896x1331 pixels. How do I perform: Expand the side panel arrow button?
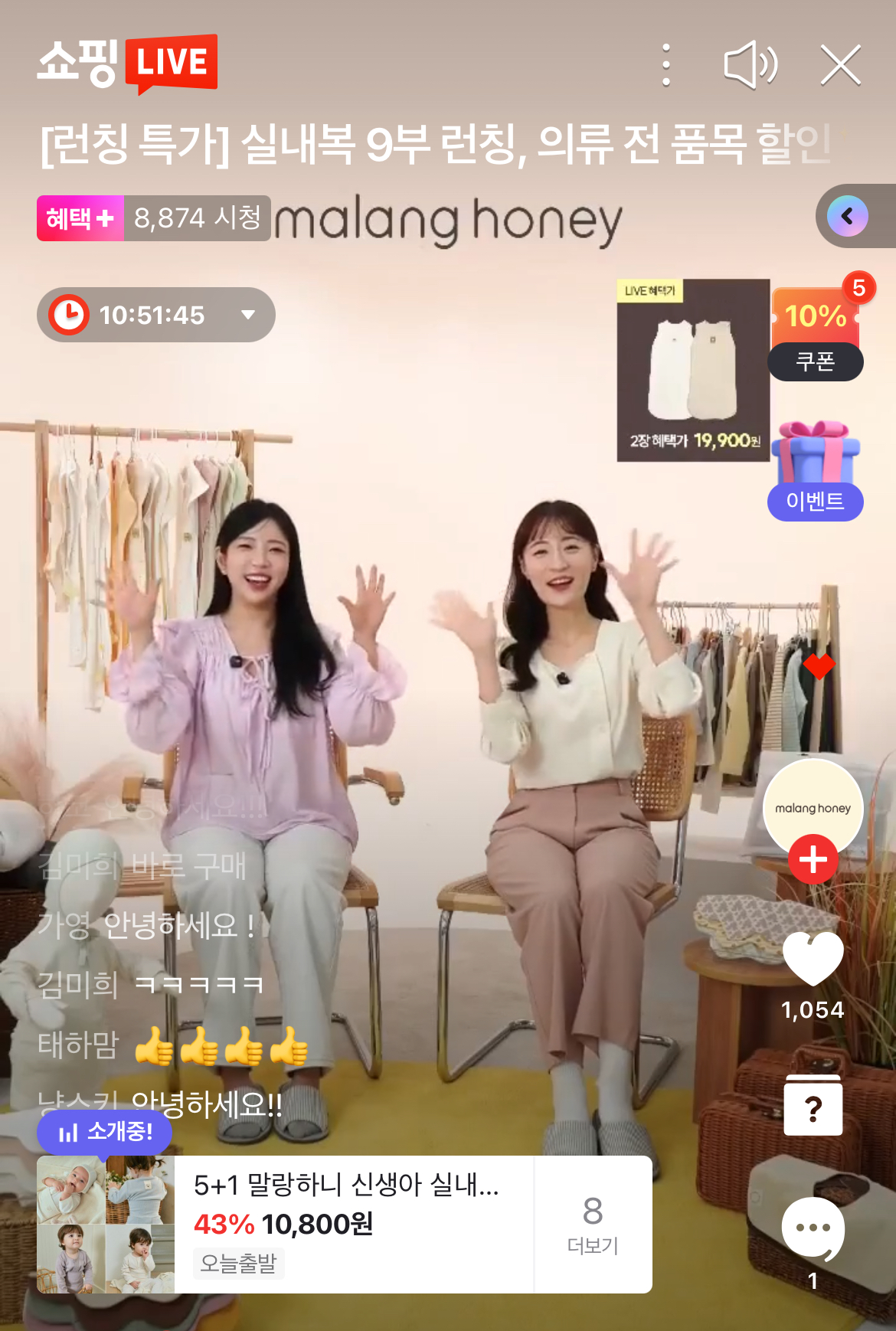tap(848, 217)
